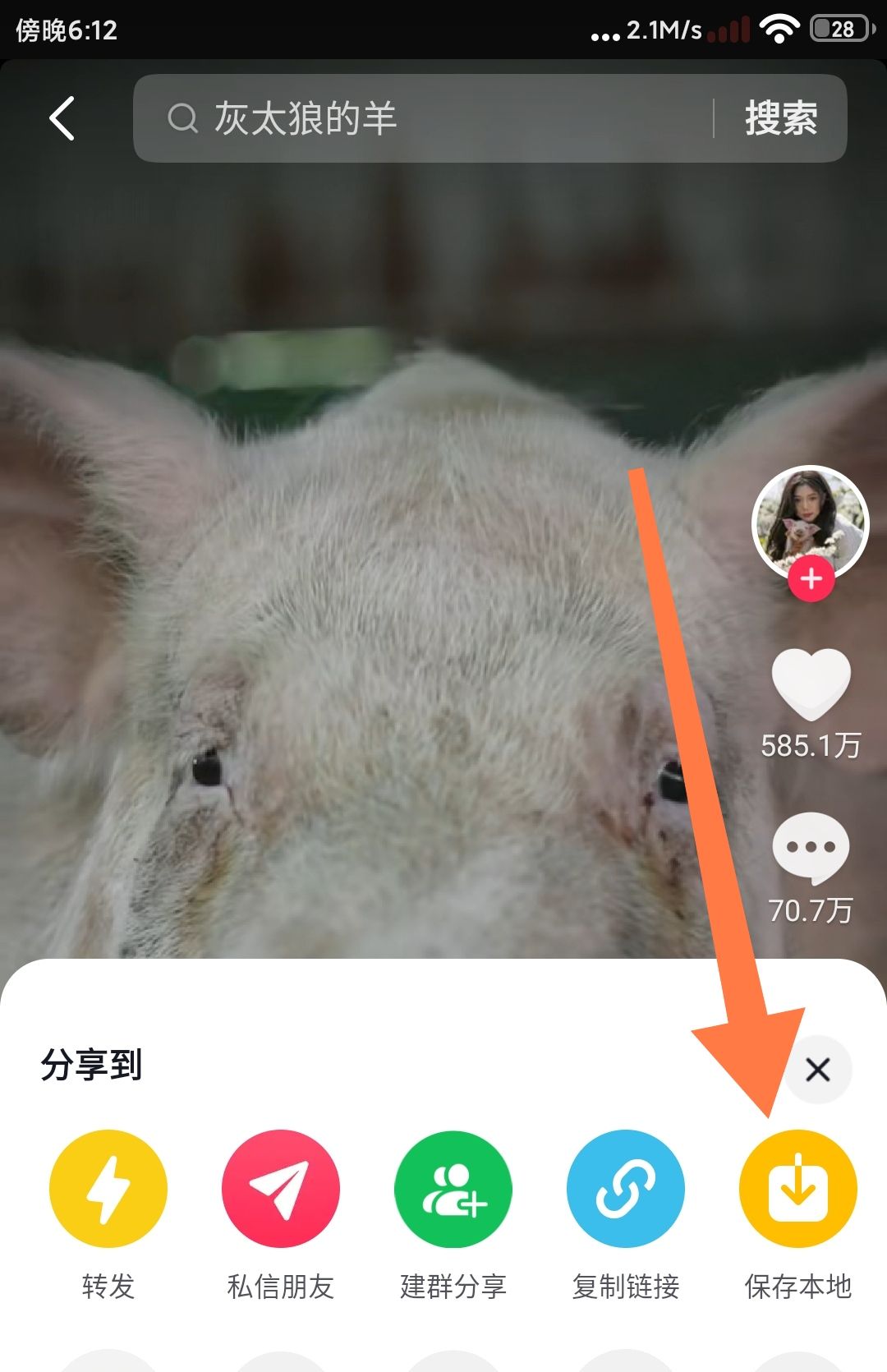This screenshot has height=1372, width=887.
Task: Dismiss the share sheet with the X
Action: [x=817, y=1070]
